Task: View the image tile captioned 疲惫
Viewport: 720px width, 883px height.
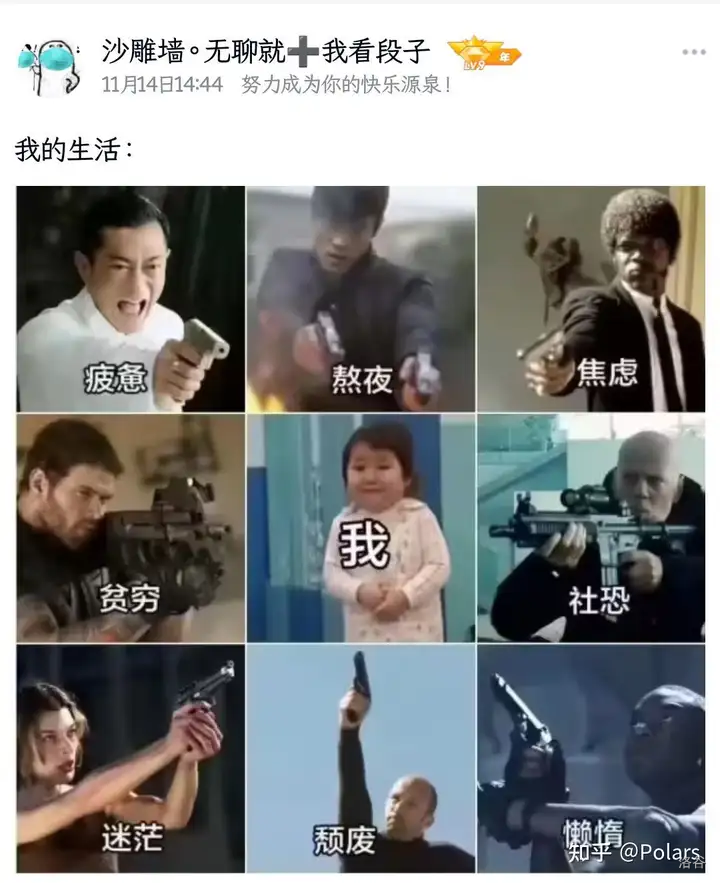Action: coord(130,298)
